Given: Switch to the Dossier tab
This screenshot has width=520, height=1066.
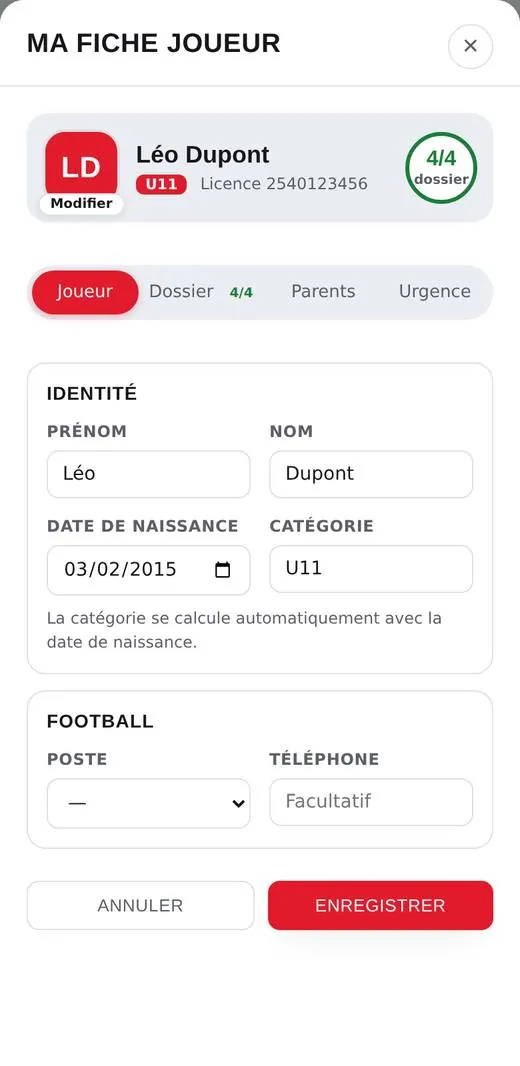Looking at the screenshot, I should (201, 292).
